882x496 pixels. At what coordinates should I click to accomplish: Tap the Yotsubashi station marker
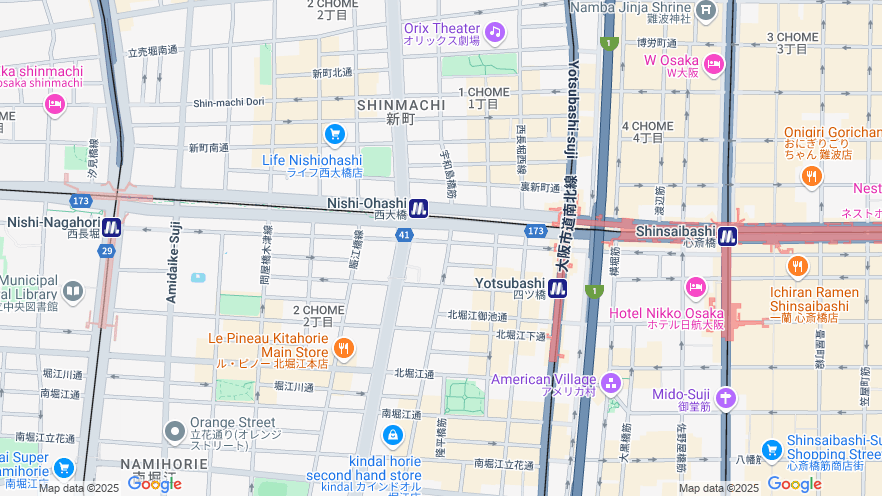click(x=558, y=288)
